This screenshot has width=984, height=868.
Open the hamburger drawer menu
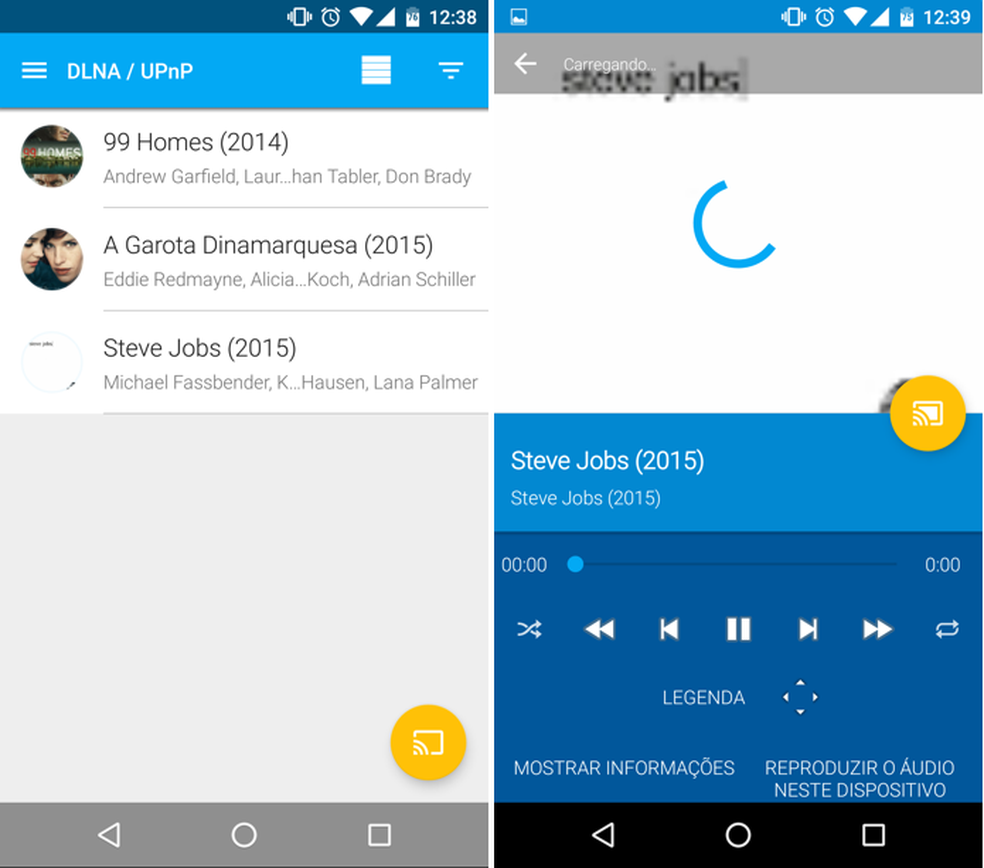(34, 70)
